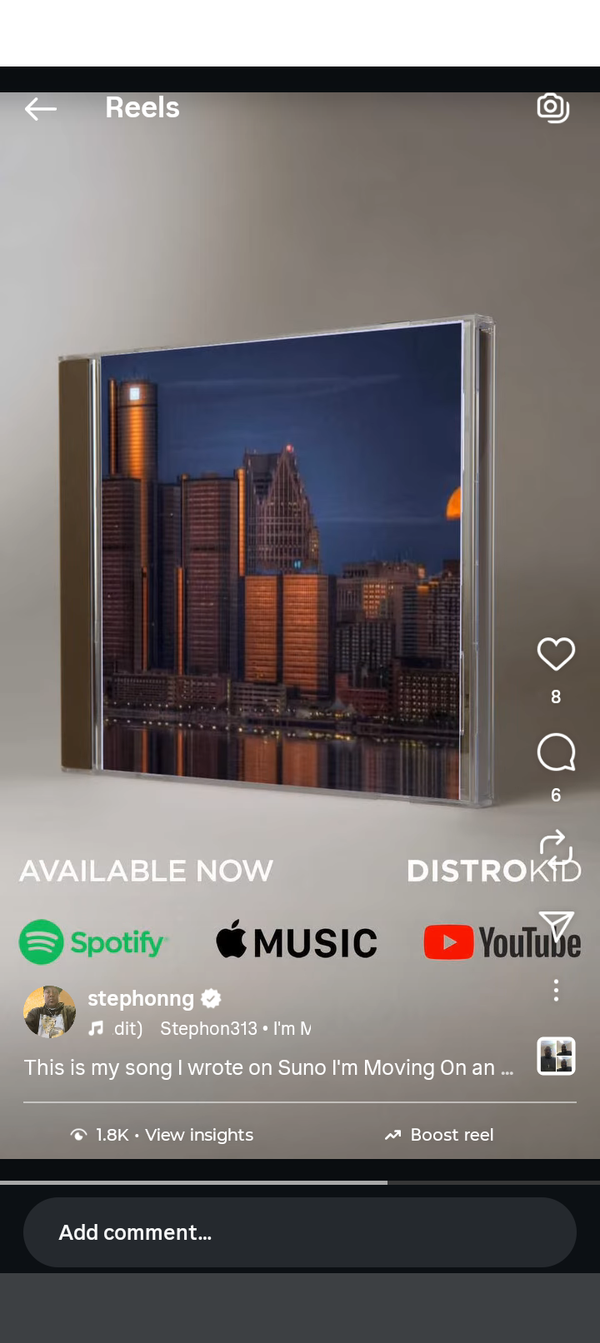Boost reel to promote it
The height and width of the screenshot is (1343, 600).
click(439, 1135)
